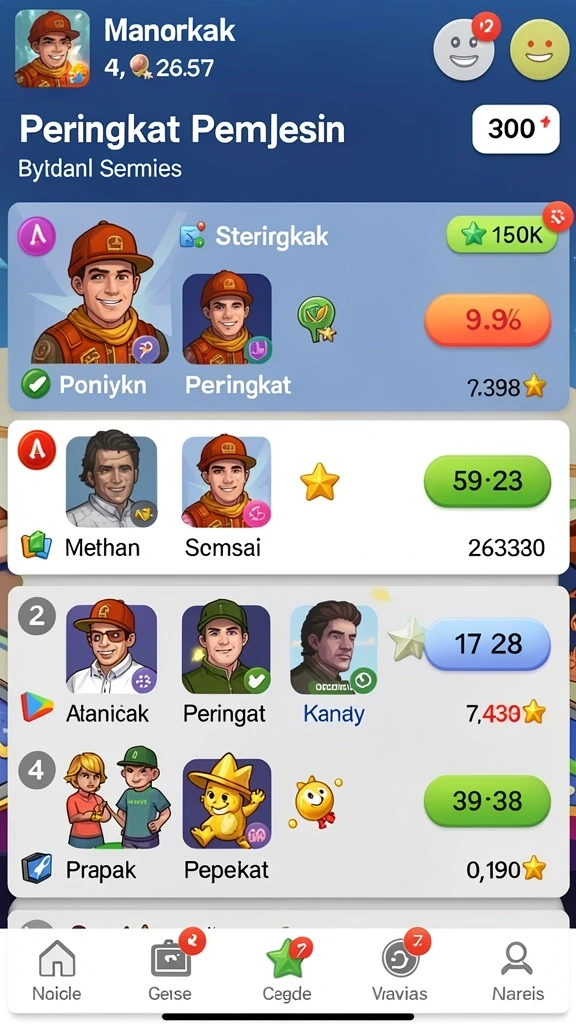Open the Pepekat star character tile

click(x=227, y=803)
